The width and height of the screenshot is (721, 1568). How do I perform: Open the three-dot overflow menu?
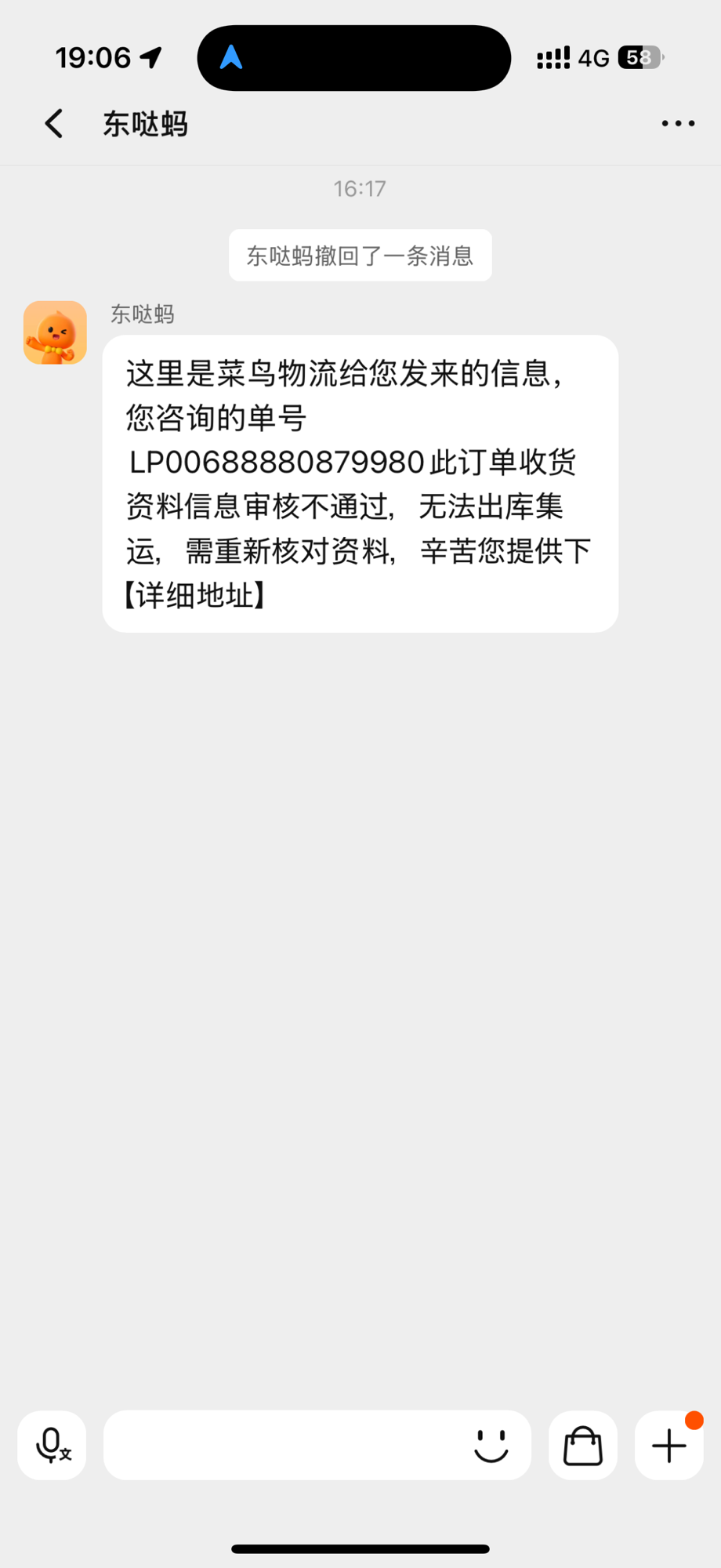(x=678, y=124)
